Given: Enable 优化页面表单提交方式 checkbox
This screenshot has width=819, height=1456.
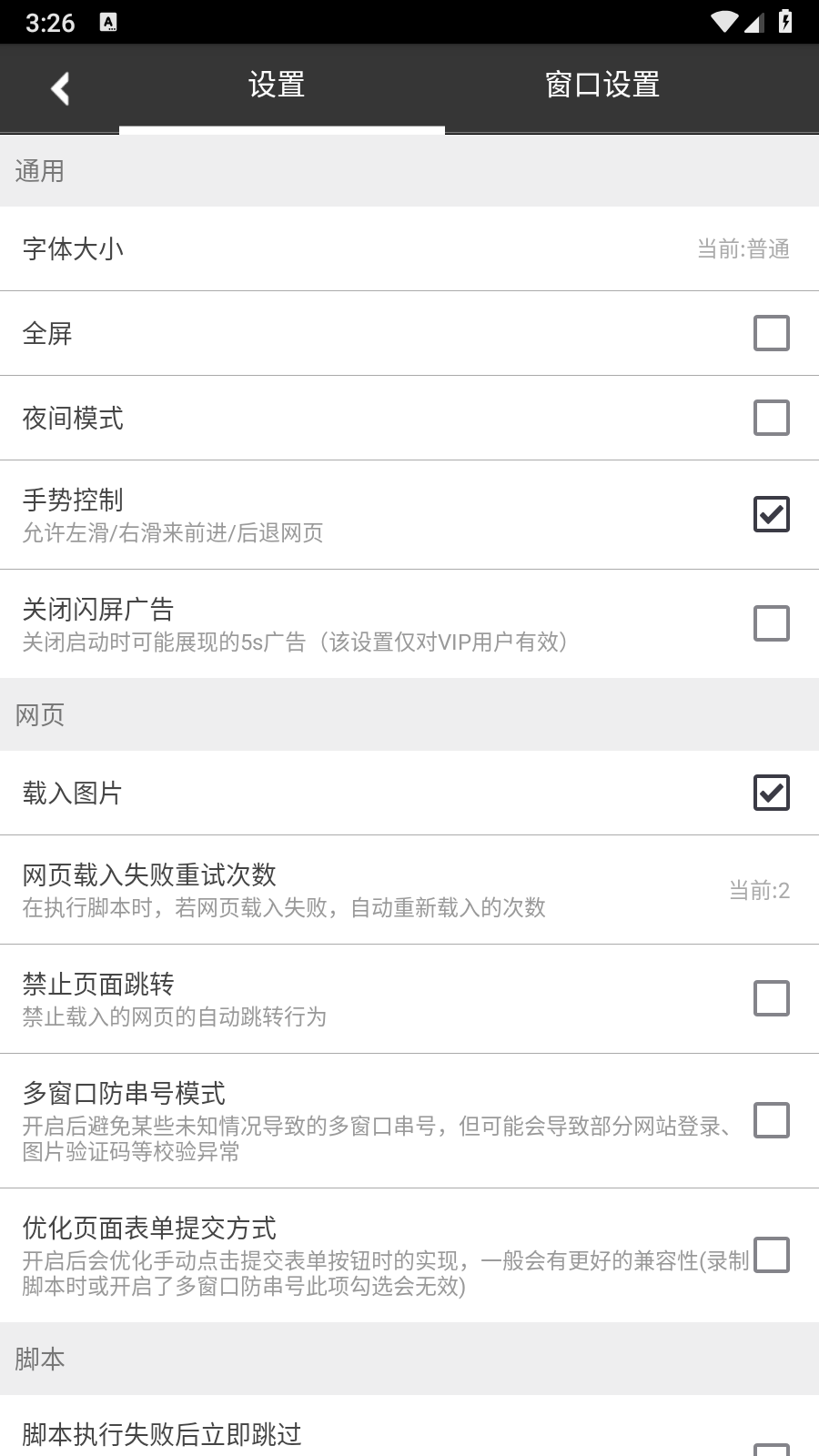Looking at the screenshot, I should (x=773, y=1258).
